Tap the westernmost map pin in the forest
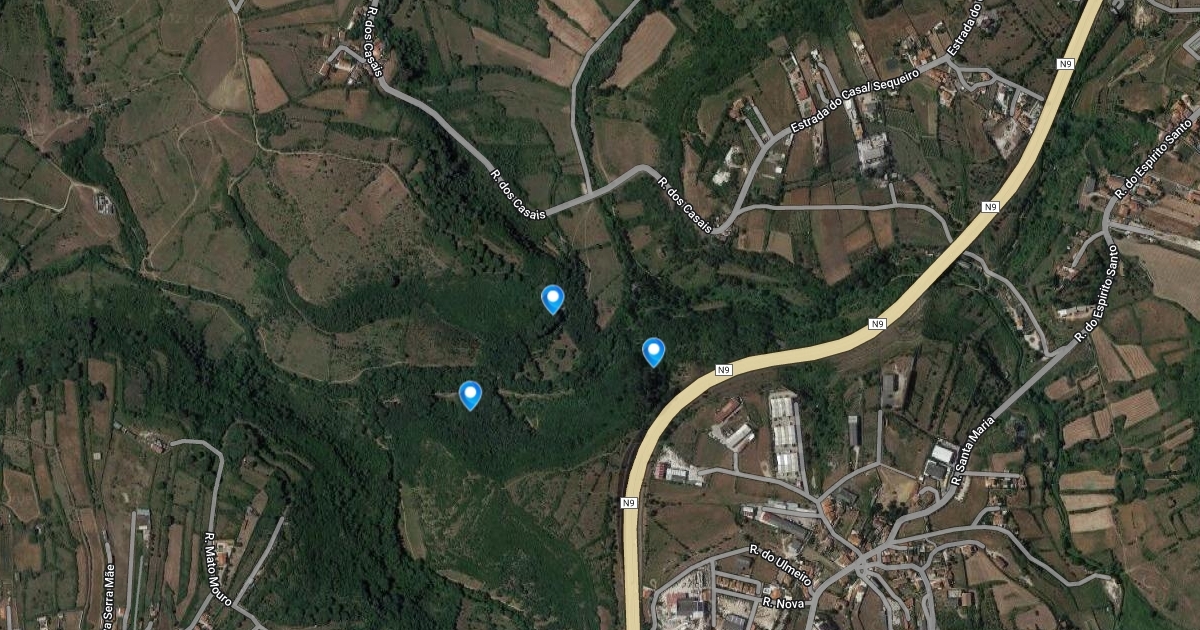This screenshot has width=1200, height=630. tap(470, 393)
